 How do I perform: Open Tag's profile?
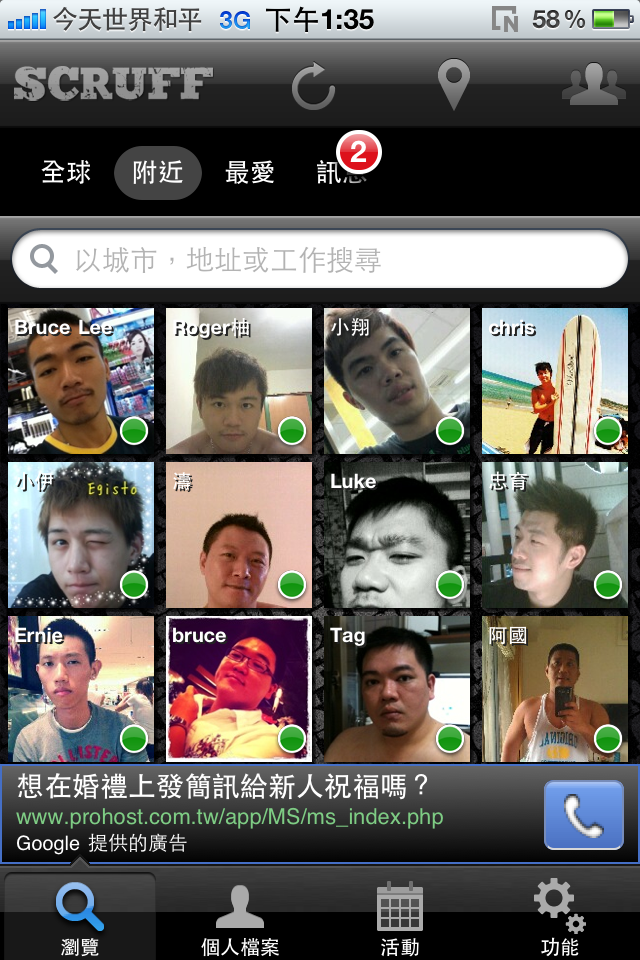pos(397,689)
